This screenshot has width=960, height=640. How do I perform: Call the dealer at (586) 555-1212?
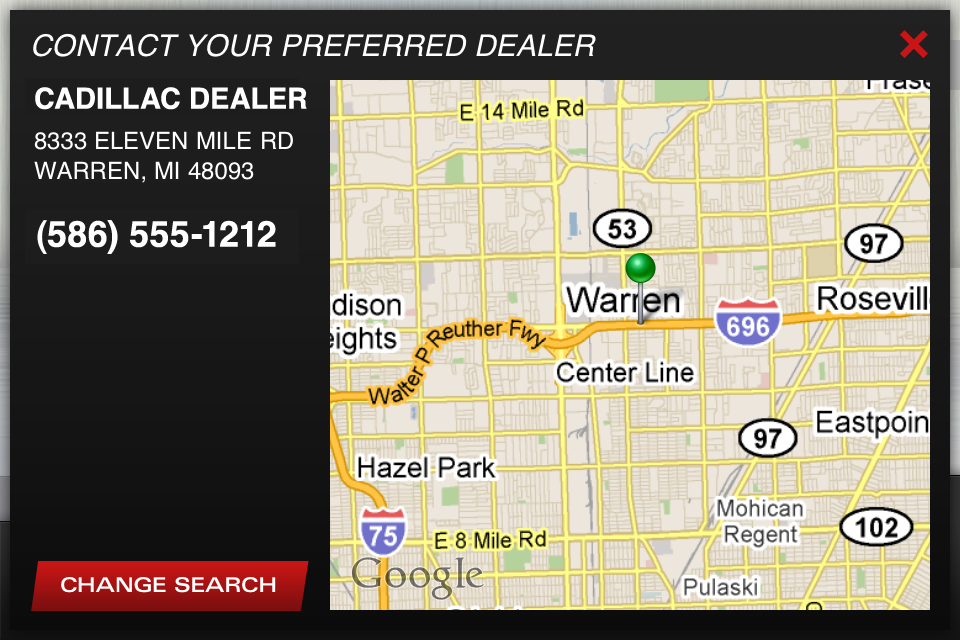[x=157, y=236]
